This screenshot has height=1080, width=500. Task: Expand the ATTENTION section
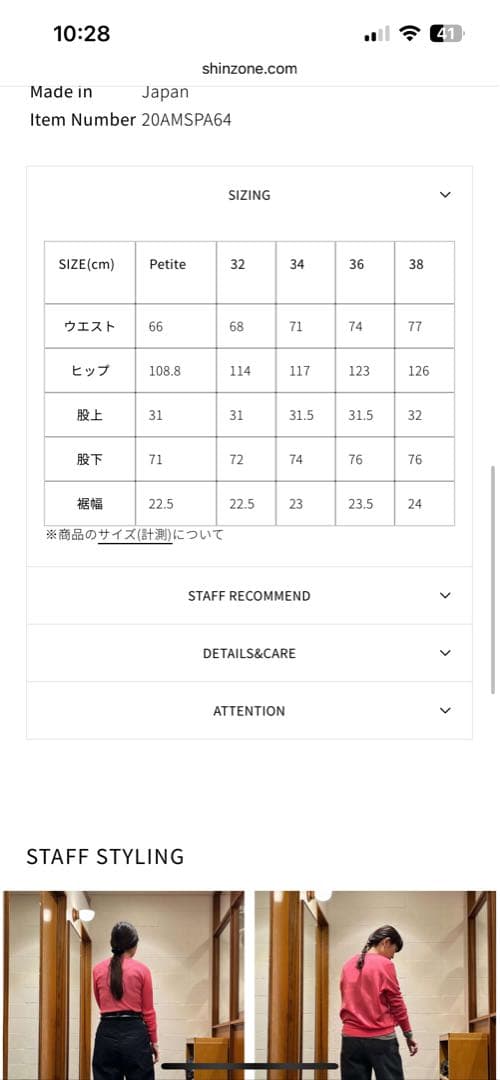(x=249, y=711)
